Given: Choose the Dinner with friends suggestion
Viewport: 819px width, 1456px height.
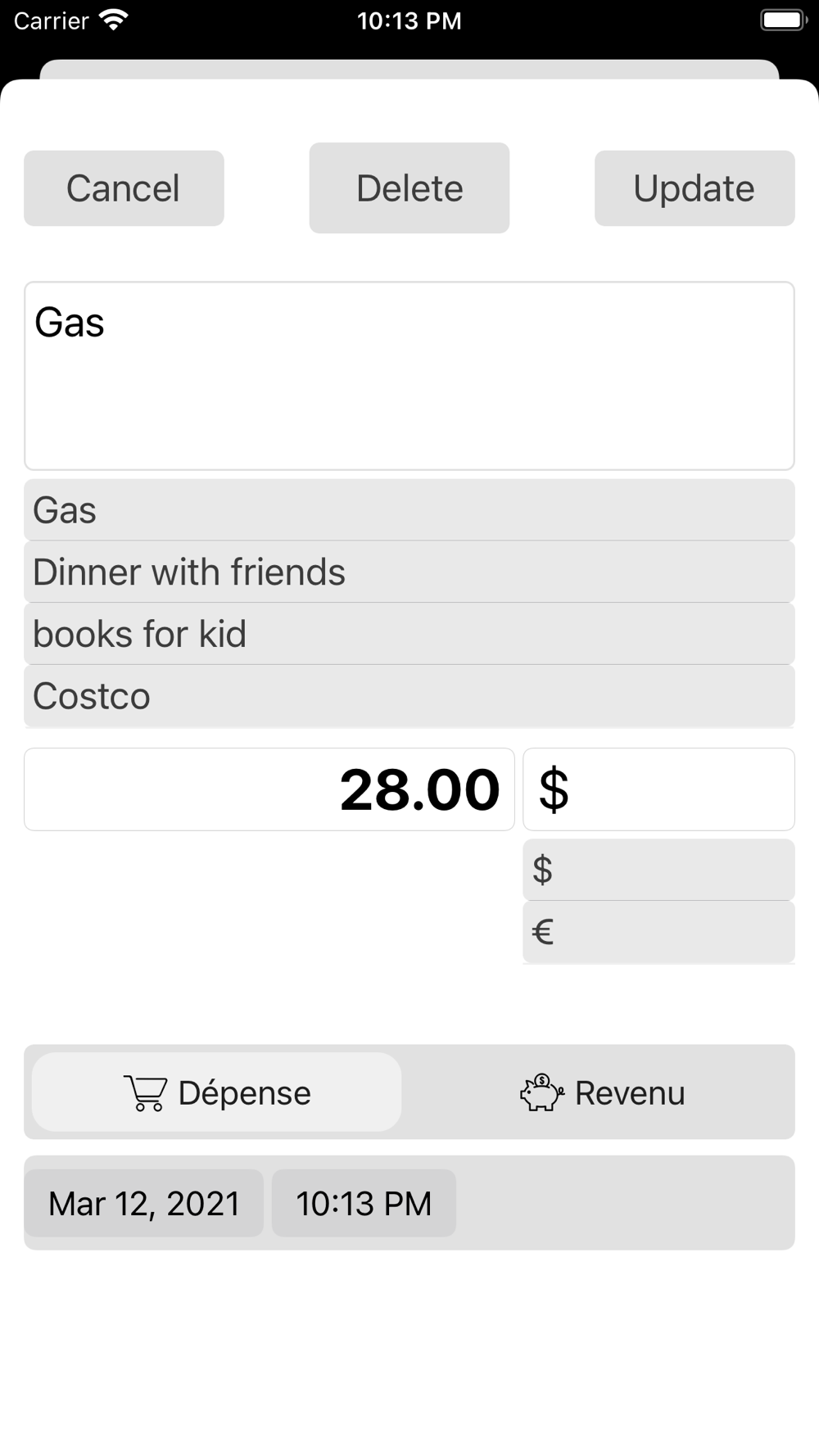Looking at the screenshot, I should (x=409, y=572).
